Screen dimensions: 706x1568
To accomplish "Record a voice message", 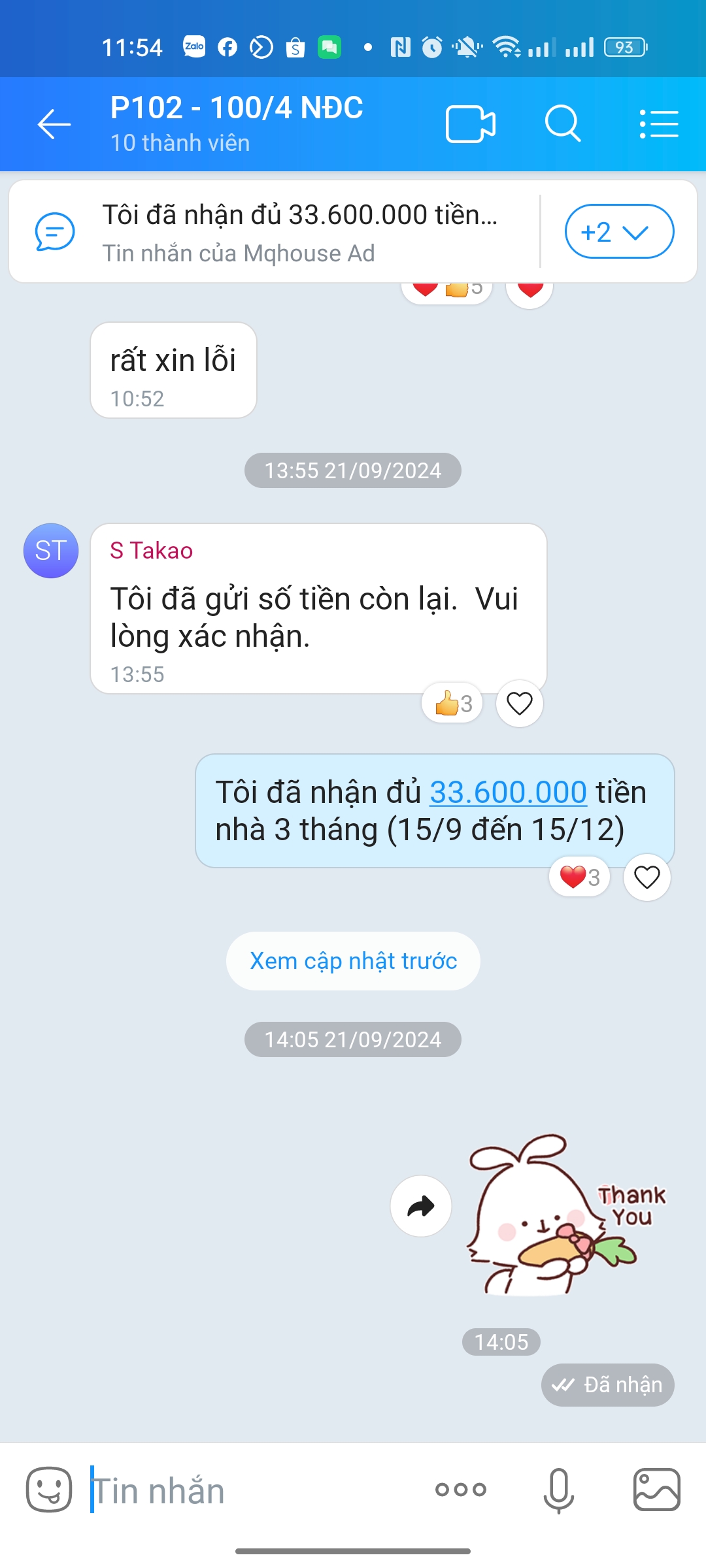I will pos(559,1490).
